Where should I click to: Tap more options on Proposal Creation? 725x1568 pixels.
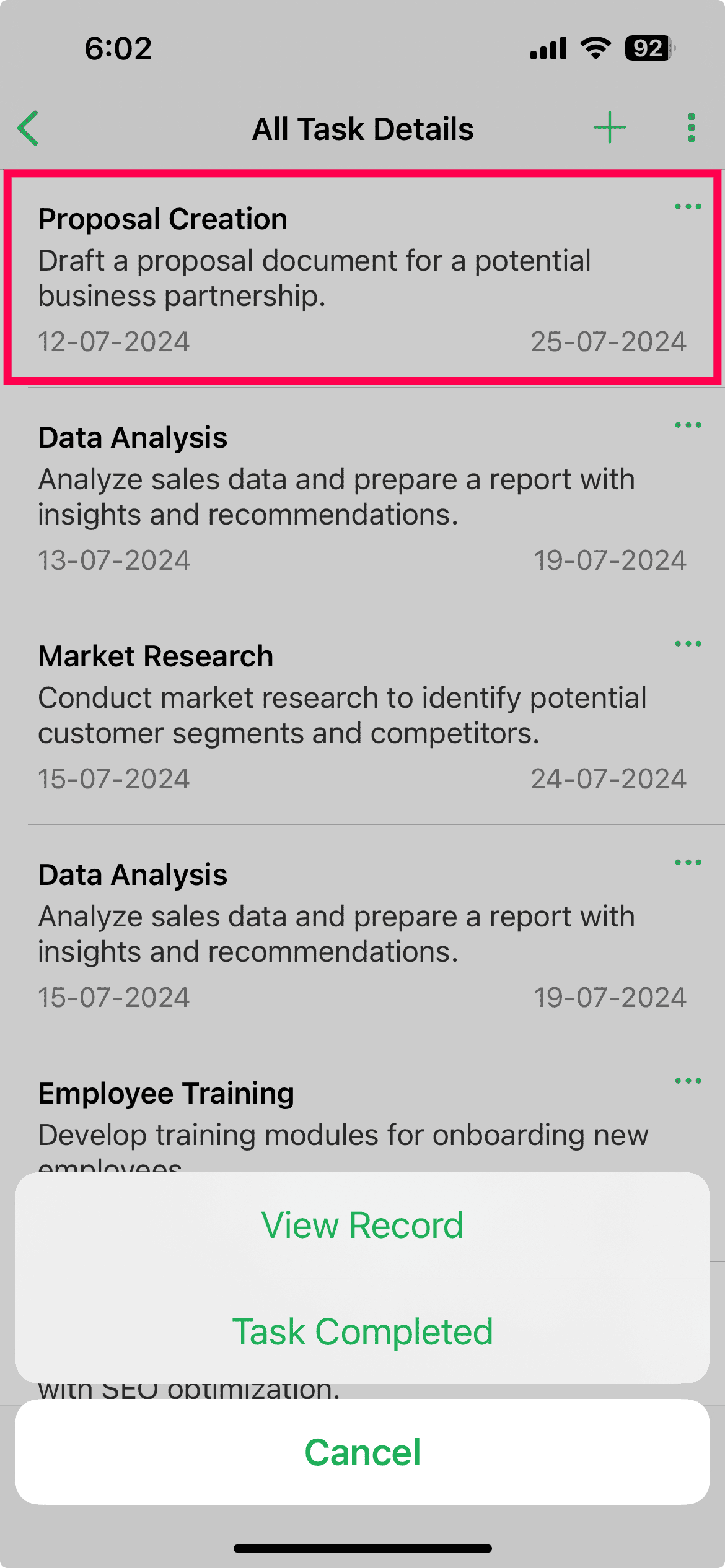pos(688,207)
